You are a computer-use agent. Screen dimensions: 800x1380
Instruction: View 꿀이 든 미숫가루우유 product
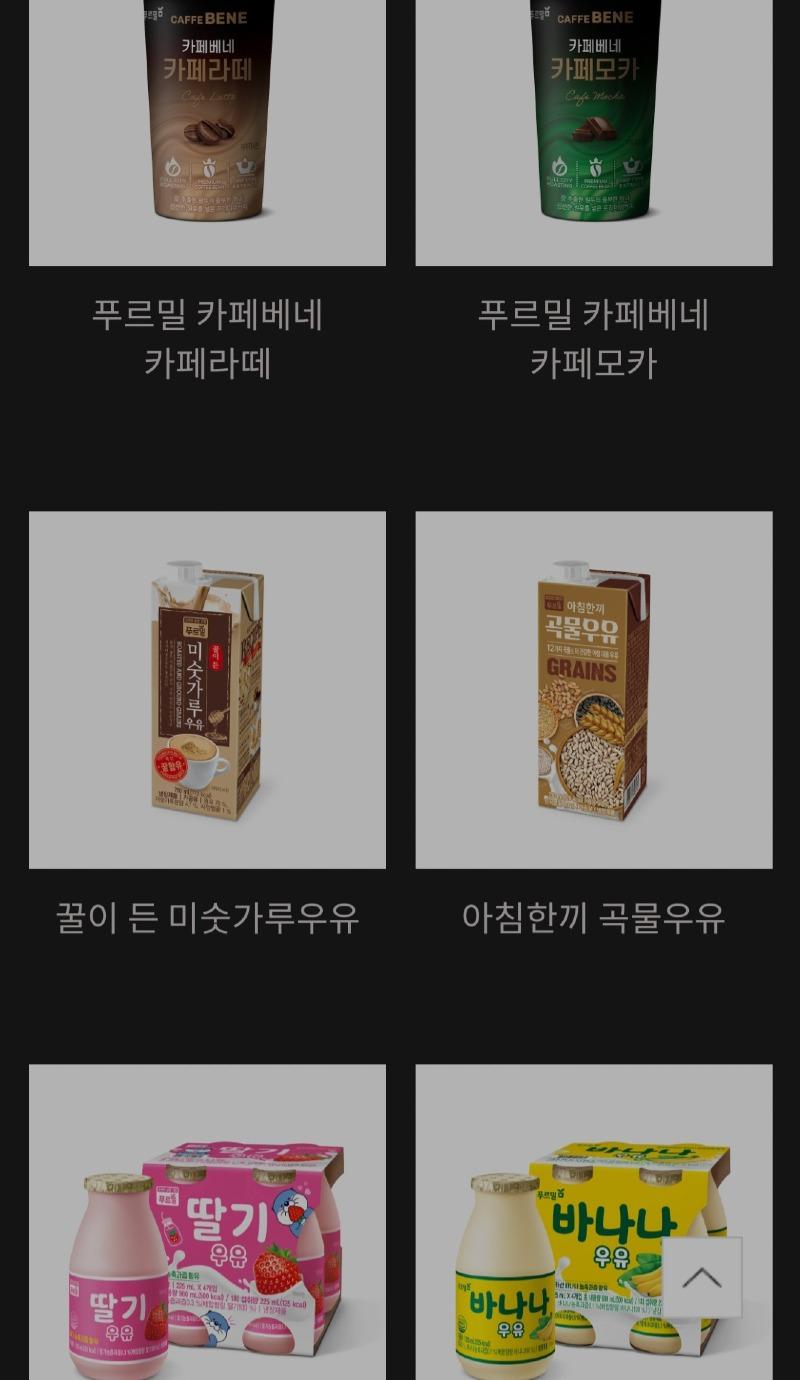[x=207, y=690]
